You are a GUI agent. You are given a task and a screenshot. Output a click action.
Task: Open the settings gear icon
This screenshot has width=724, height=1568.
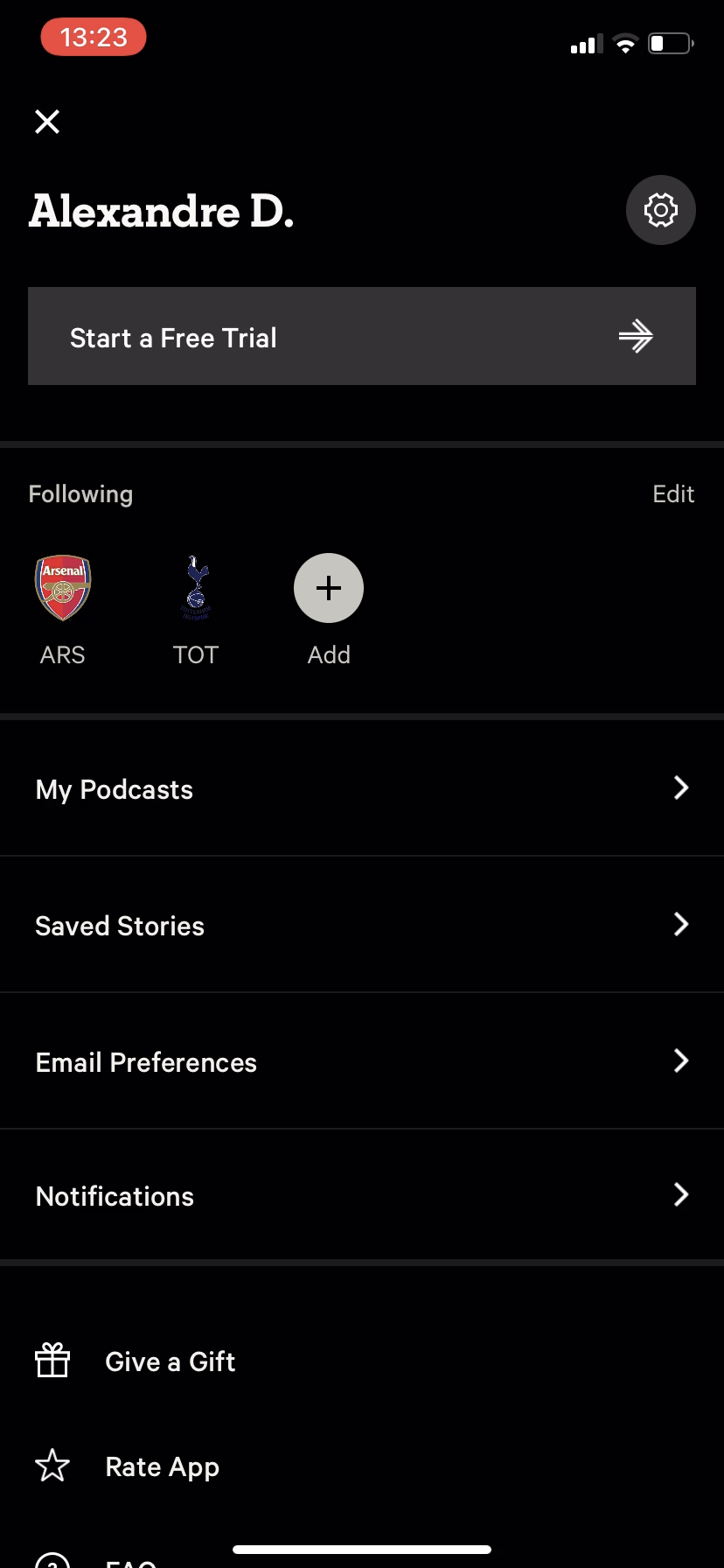(x=660, y=210)
